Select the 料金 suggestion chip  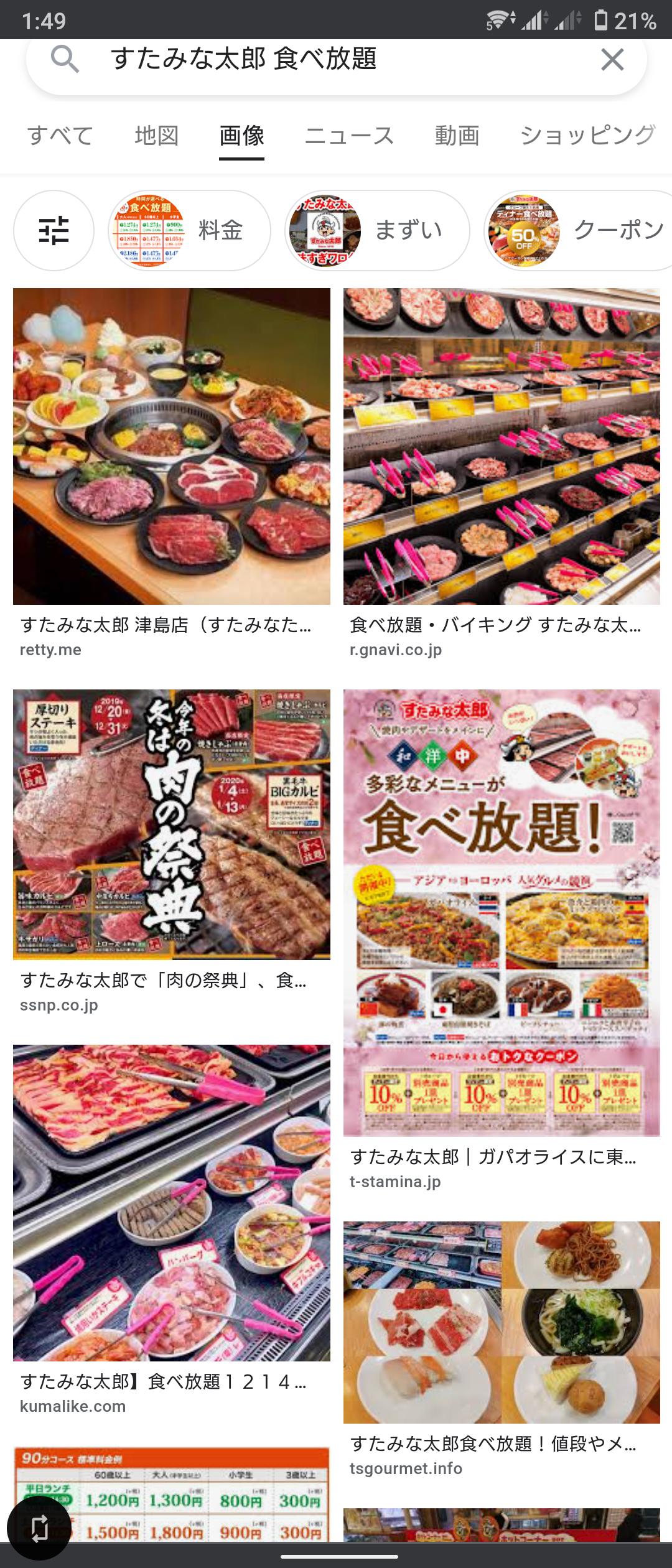(190, 230)
